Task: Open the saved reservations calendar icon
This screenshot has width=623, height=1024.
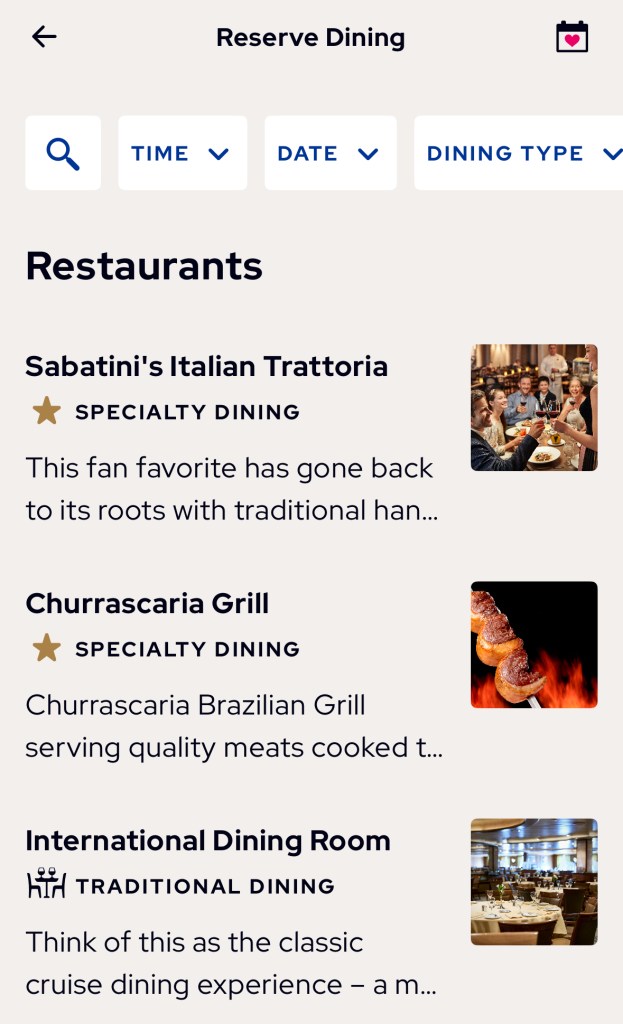Action: (x=572, y=37)
